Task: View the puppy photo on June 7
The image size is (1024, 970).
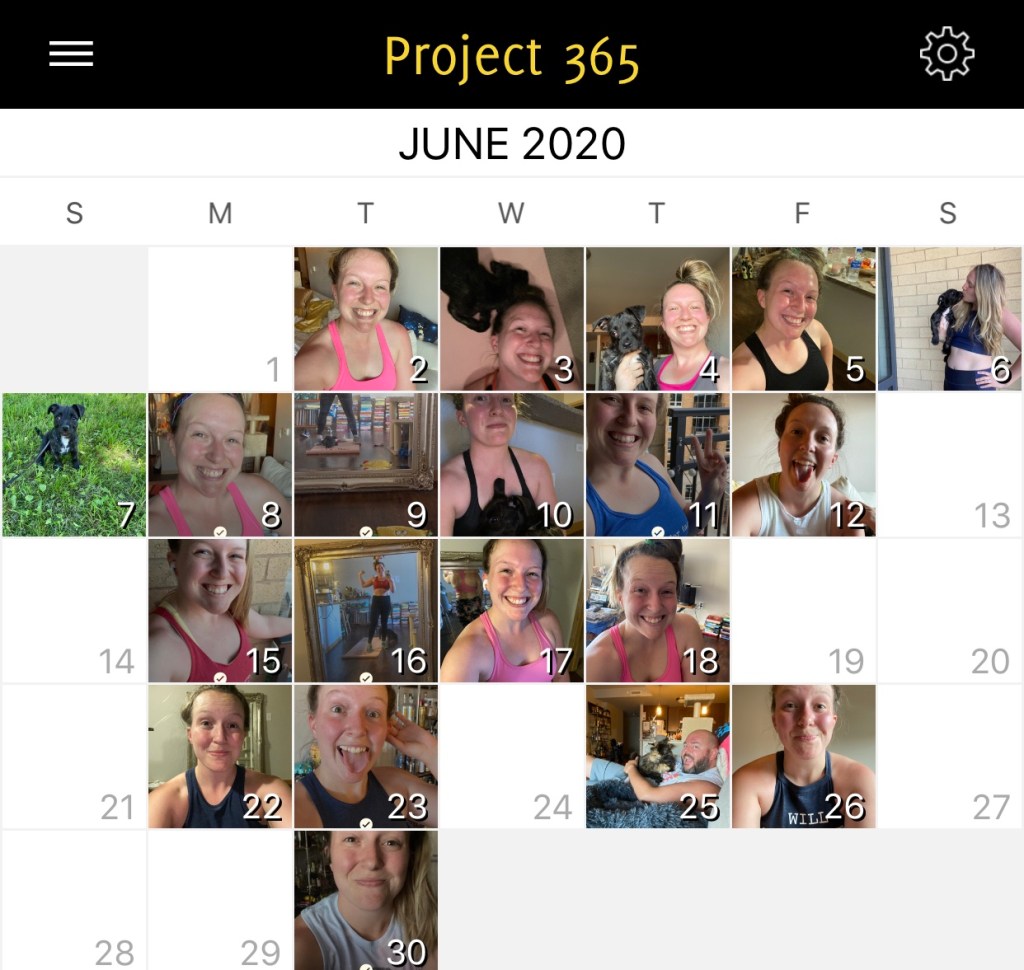Action: point(73,464)
